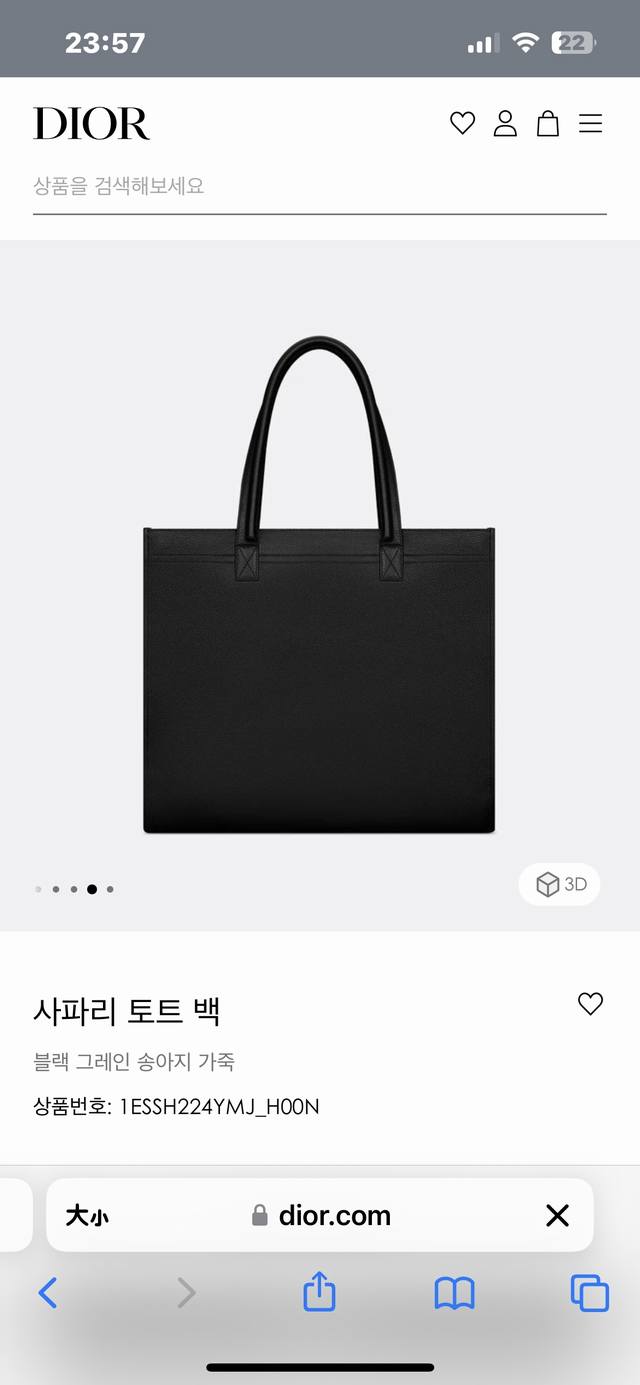Image resolution: width=640 pixels, height=1385 pixels.
Task: Open Safari bookmarks
Action: pyautogui.click(x=454, y=1293)
